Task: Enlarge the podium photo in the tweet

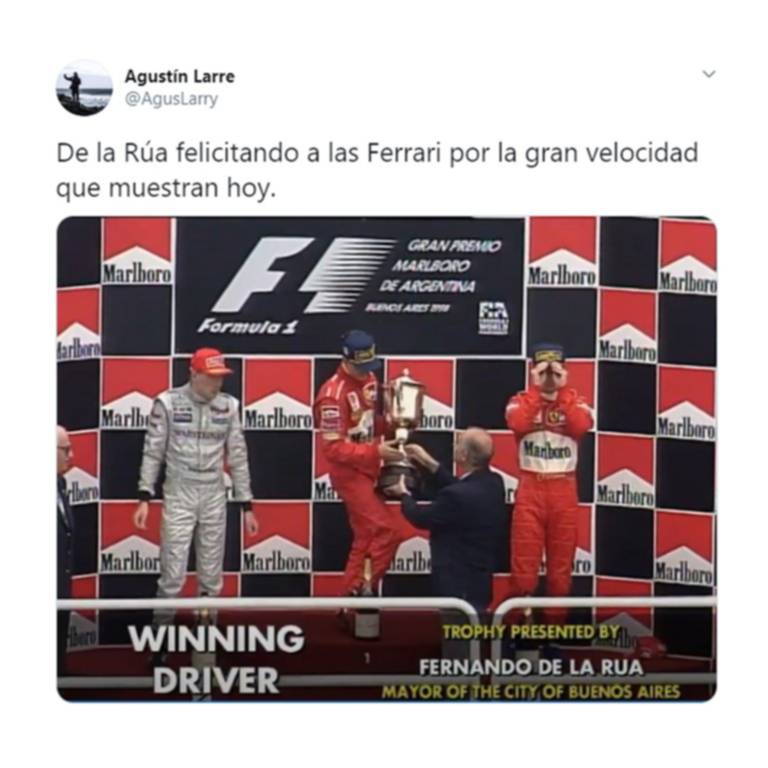Action: (386, 459)
